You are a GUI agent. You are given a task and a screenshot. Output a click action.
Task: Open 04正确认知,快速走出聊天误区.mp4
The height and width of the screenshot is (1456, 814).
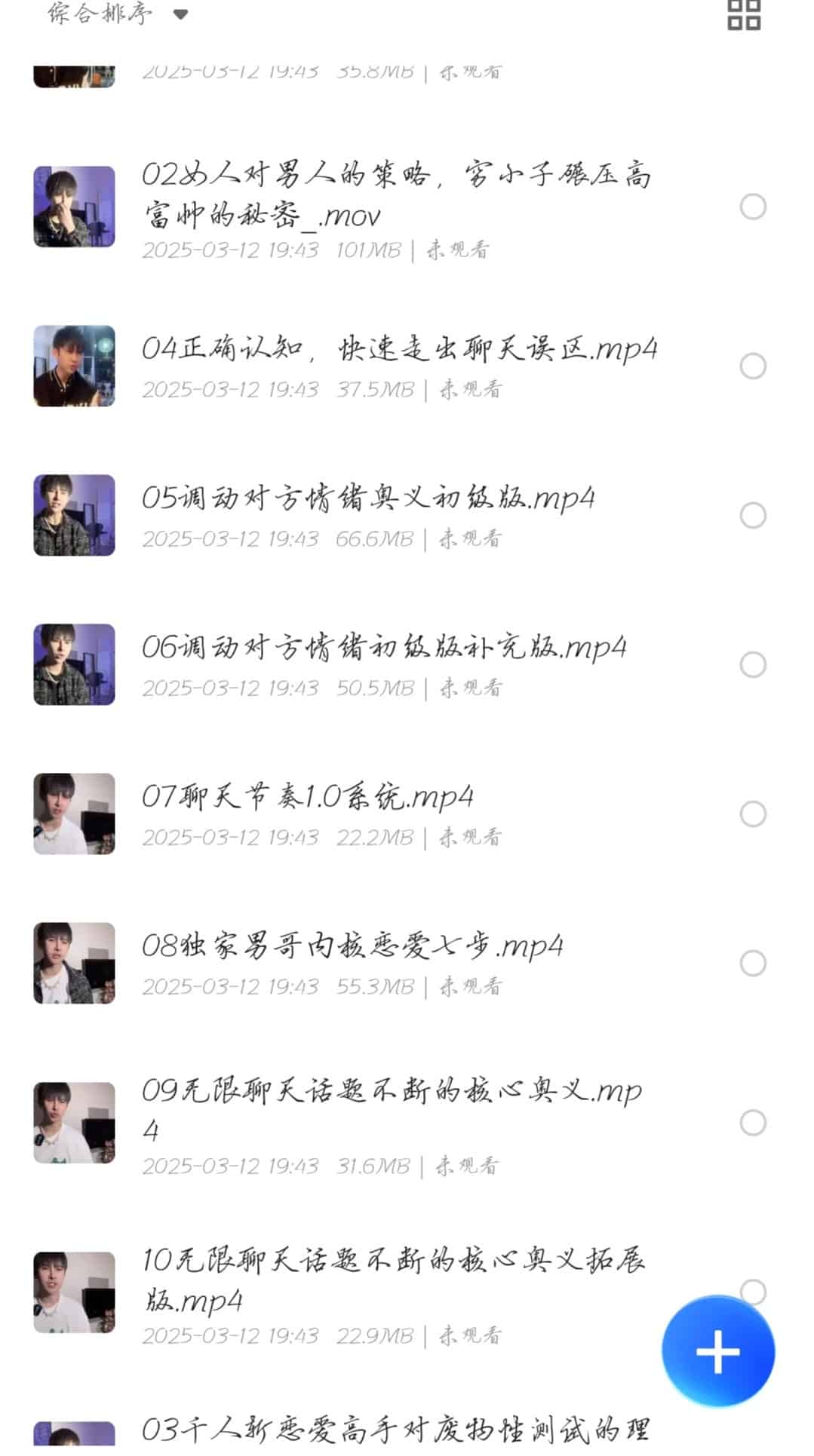(399, 349)
